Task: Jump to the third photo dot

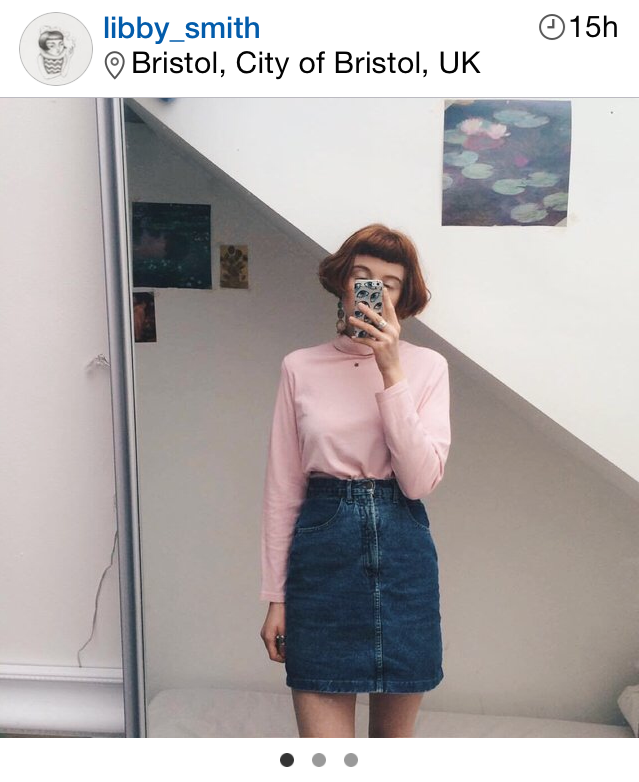Action: coord(351,760)
